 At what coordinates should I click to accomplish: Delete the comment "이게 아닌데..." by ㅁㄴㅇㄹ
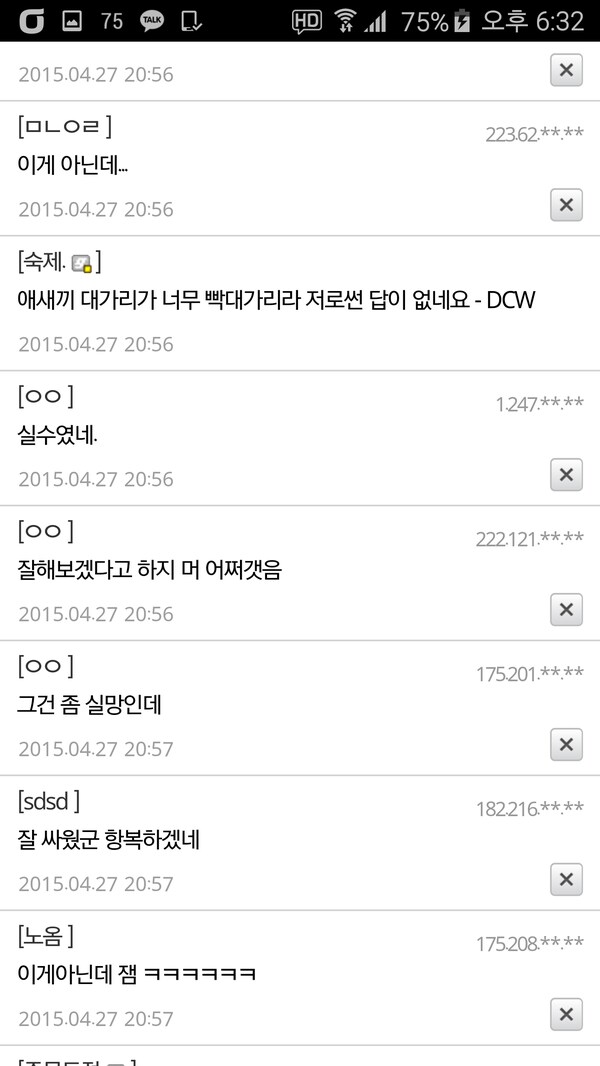click(x=566, y=205)
